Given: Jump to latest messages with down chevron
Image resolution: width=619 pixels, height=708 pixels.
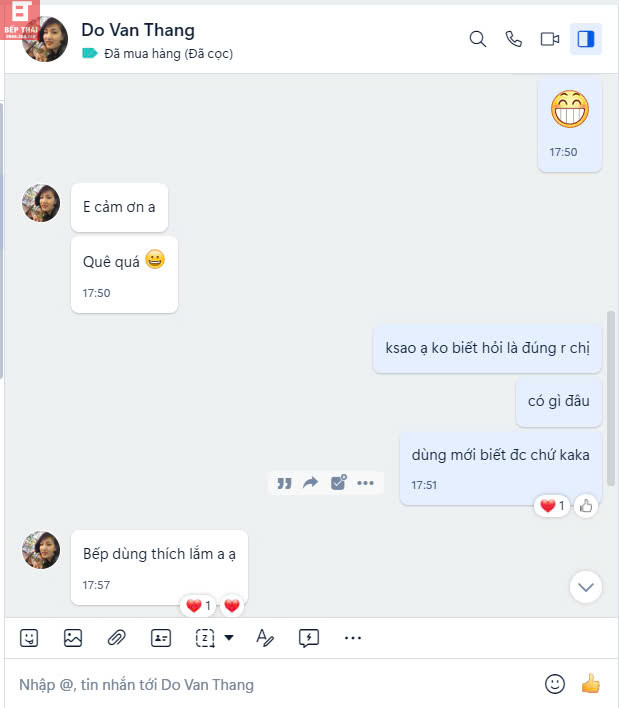Looking at the screenshot, I should click(585, 586).
